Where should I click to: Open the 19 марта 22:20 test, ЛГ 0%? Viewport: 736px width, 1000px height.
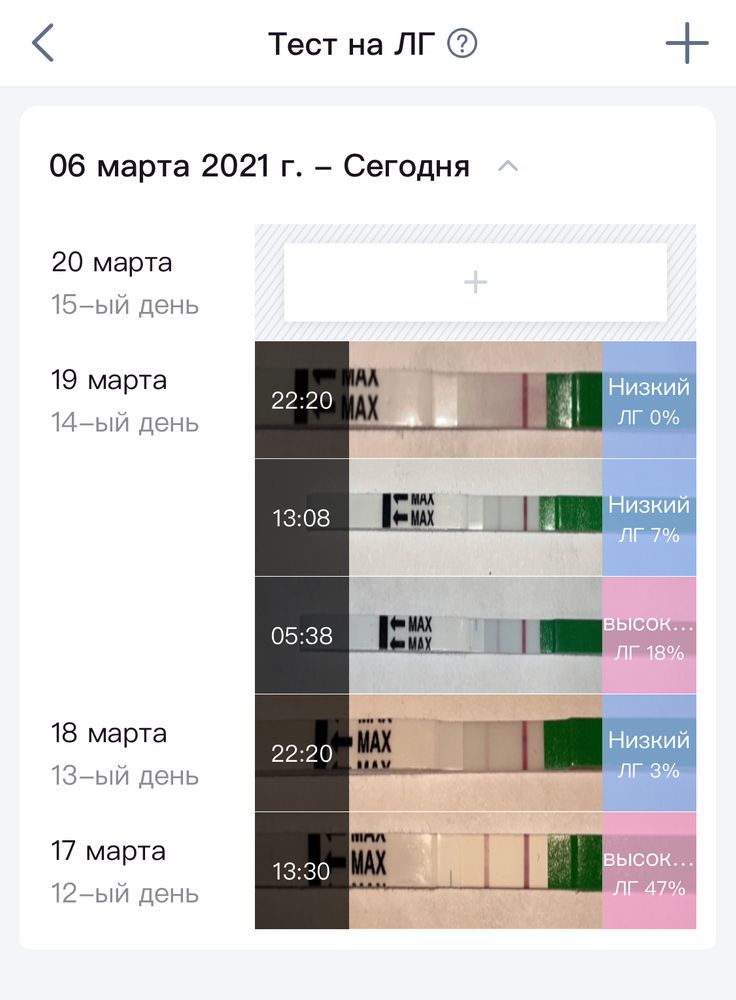coord(475,400)
